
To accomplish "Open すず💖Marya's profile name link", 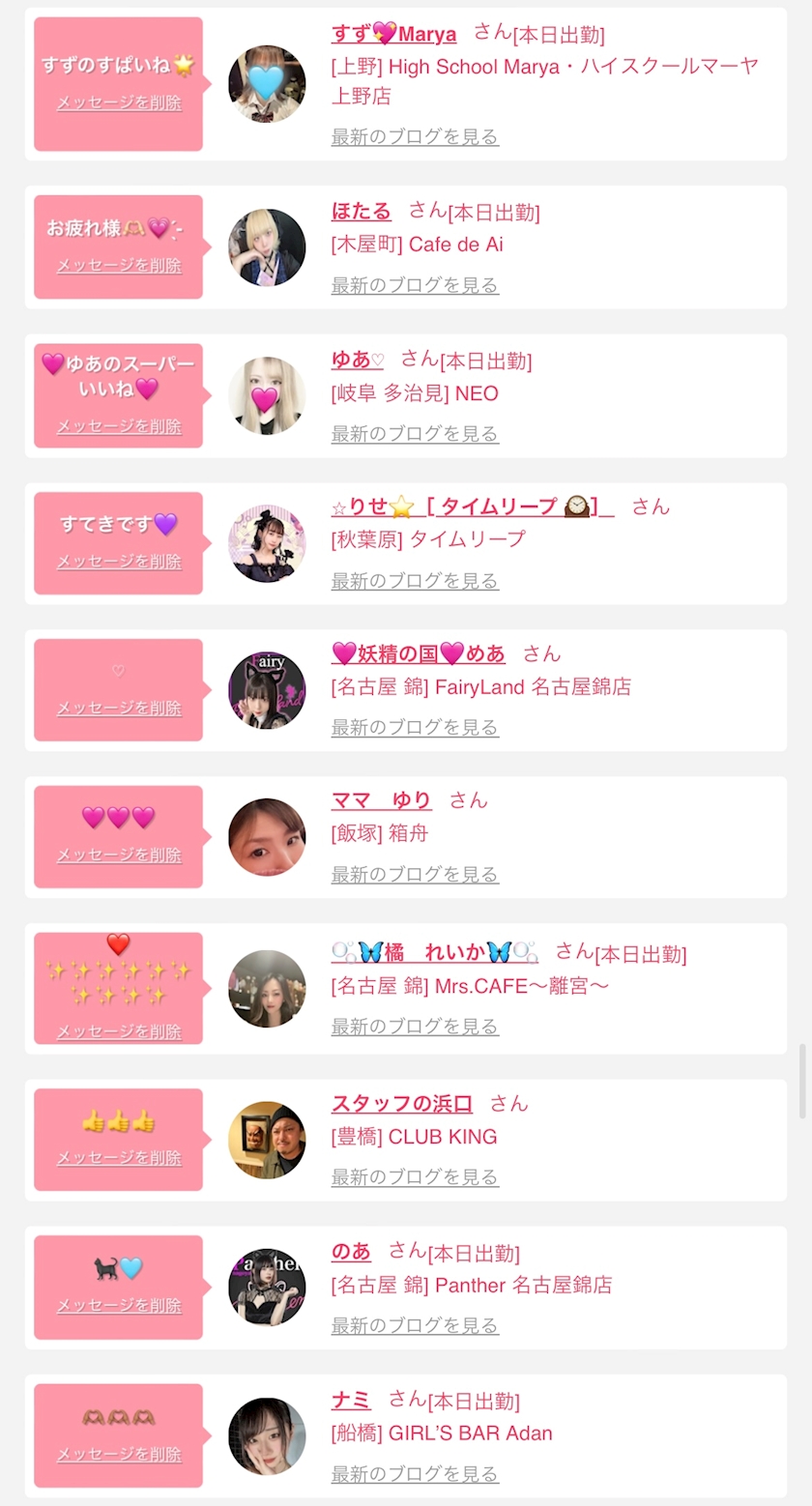I will 393,34.
